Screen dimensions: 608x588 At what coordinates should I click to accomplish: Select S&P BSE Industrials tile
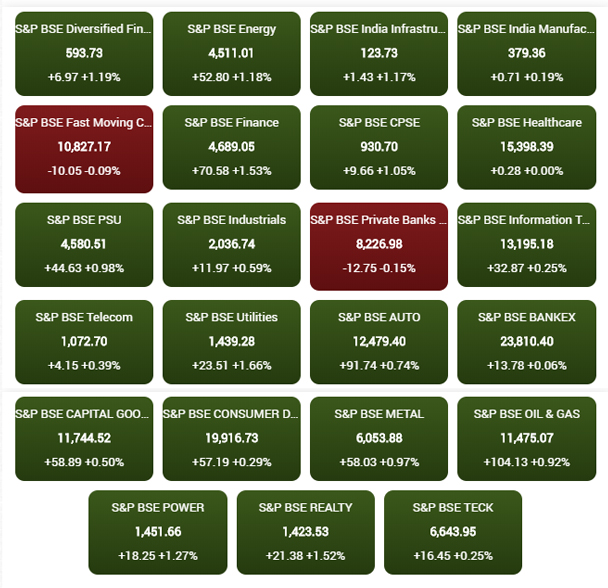point(231,244)
